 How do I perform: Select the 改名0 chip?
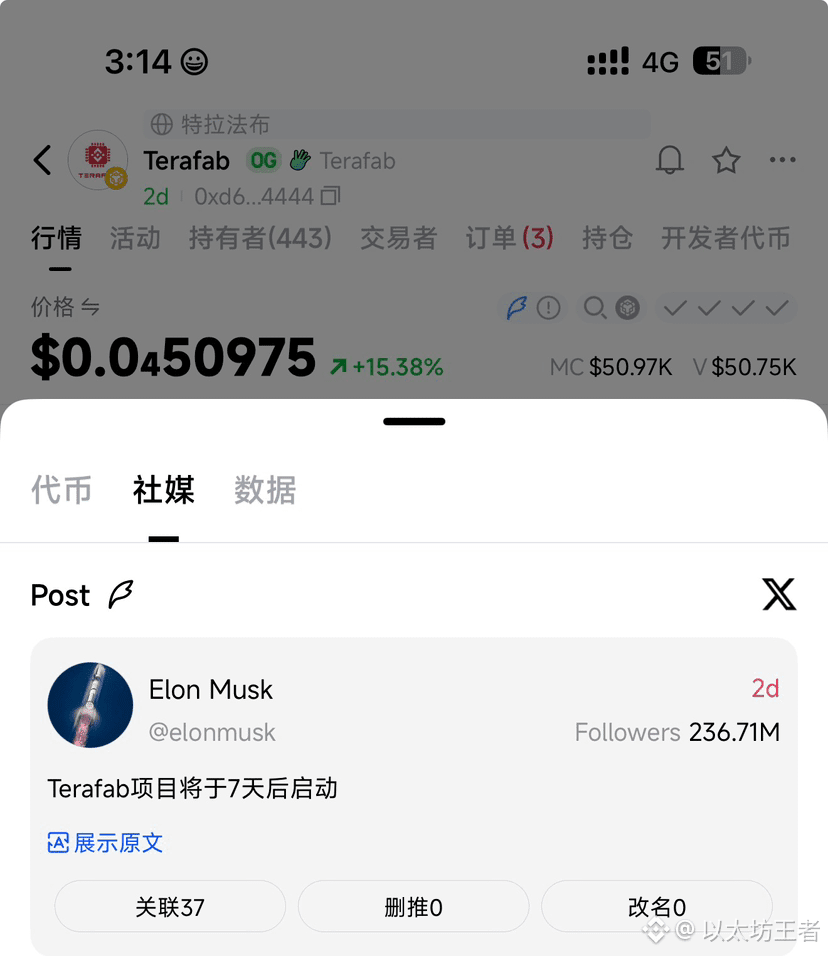click(x=656, y=907)
